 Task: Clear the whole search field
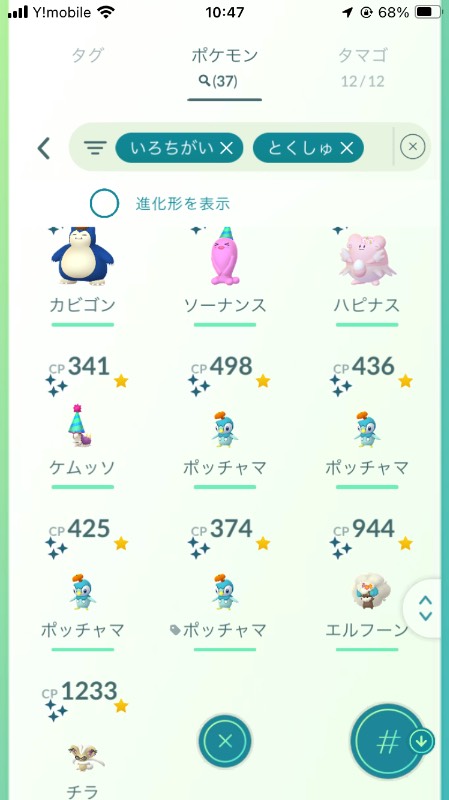[412, 147]
